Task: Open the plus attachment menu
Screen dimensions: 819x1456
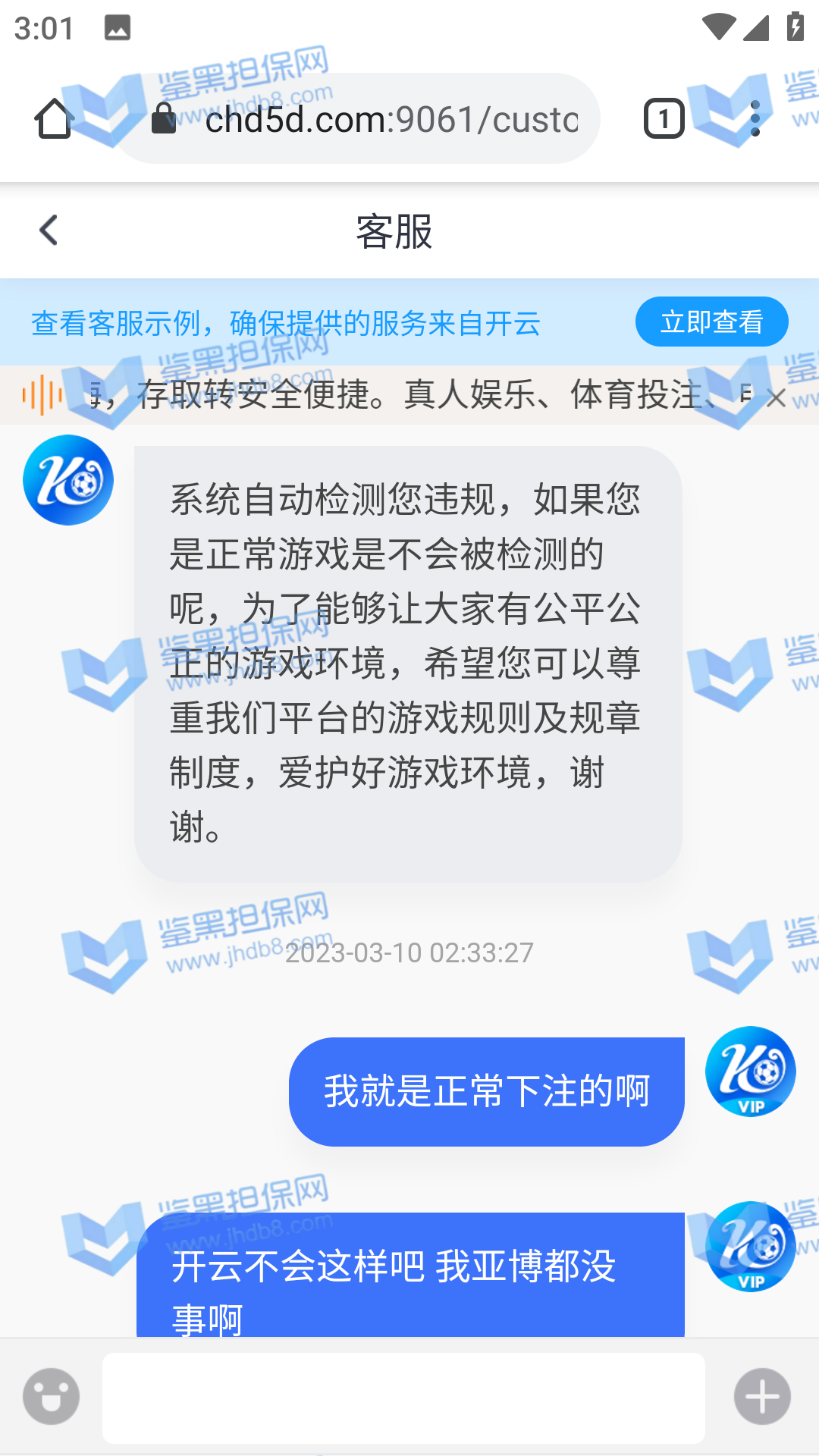Action: tap(762, 1396)
